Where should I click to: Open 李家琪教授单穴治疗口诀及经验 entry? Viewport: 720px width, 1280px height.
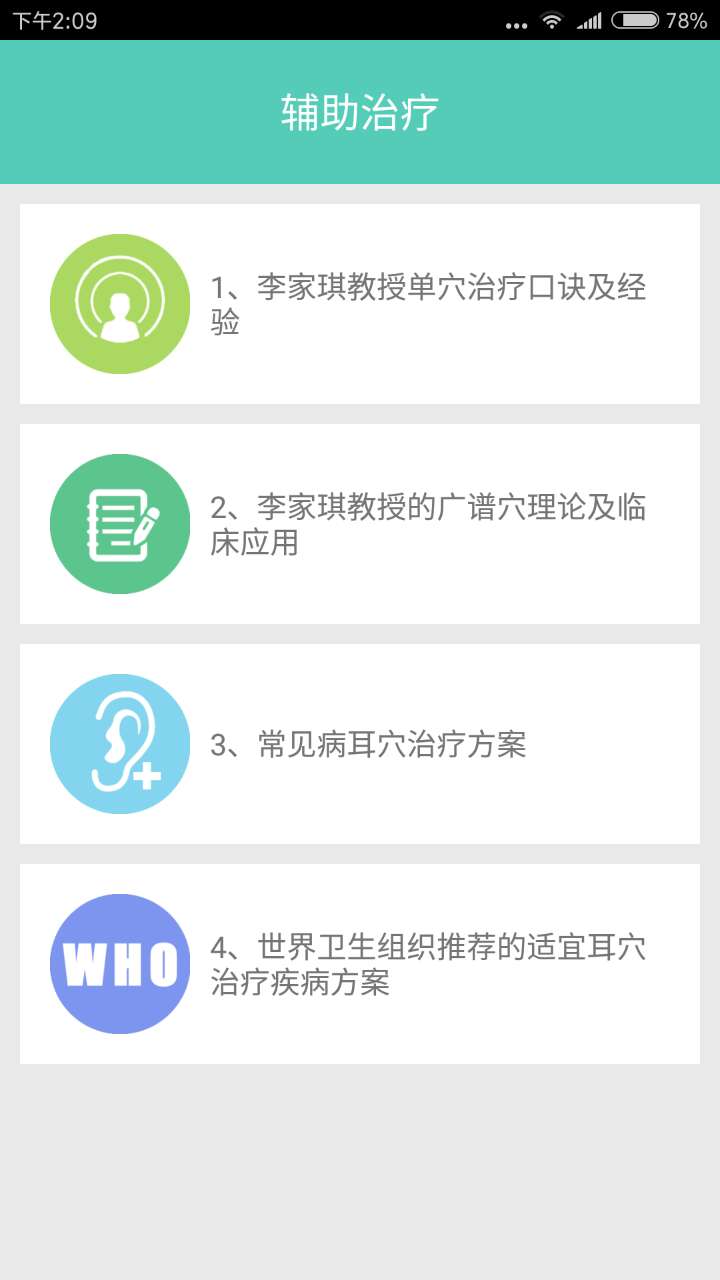coord(360,303)
